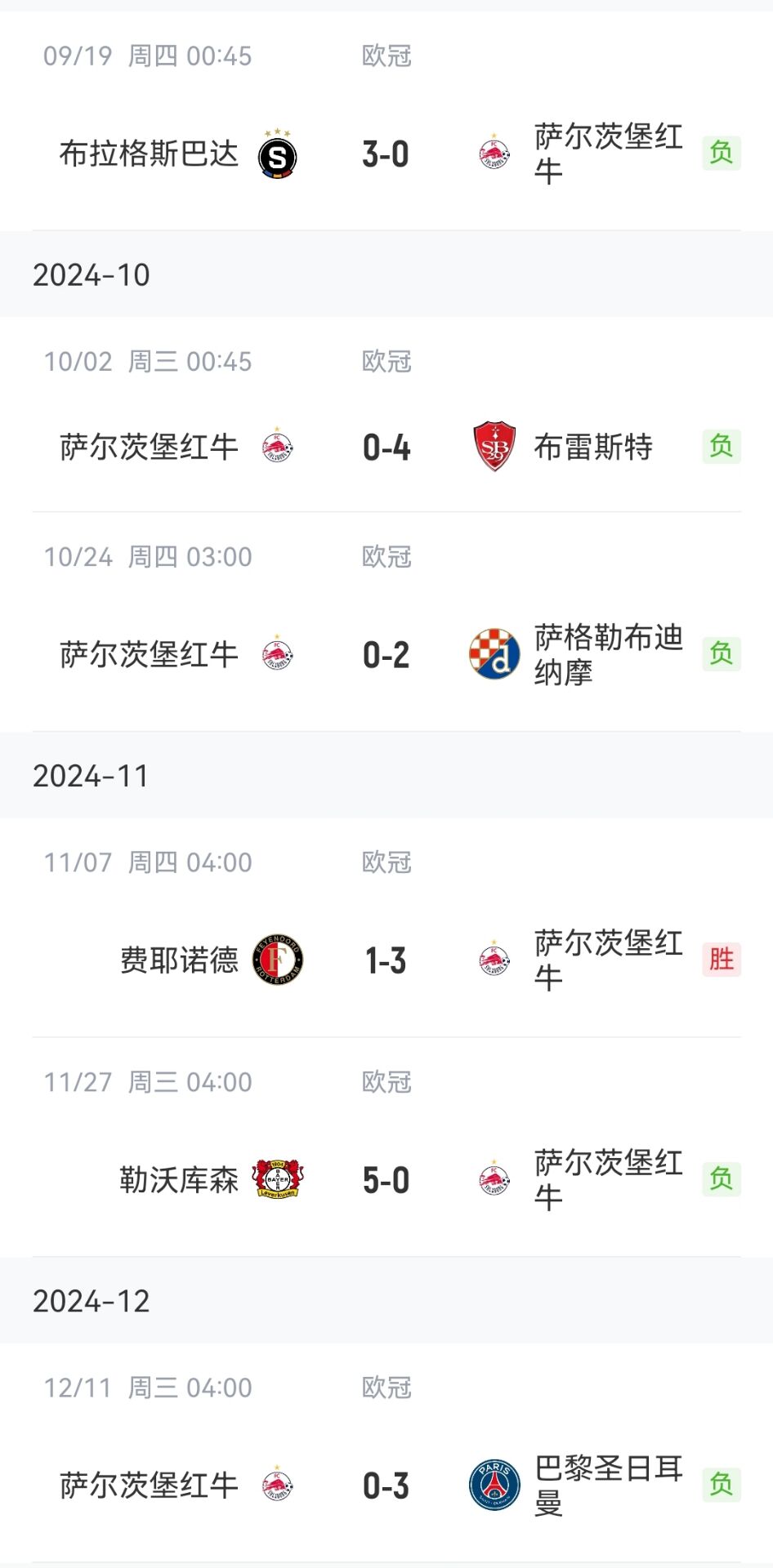Open the Leverkusen 5-0 Salzburg match
The image size is (773, 1568).
tap(386, 1180)
